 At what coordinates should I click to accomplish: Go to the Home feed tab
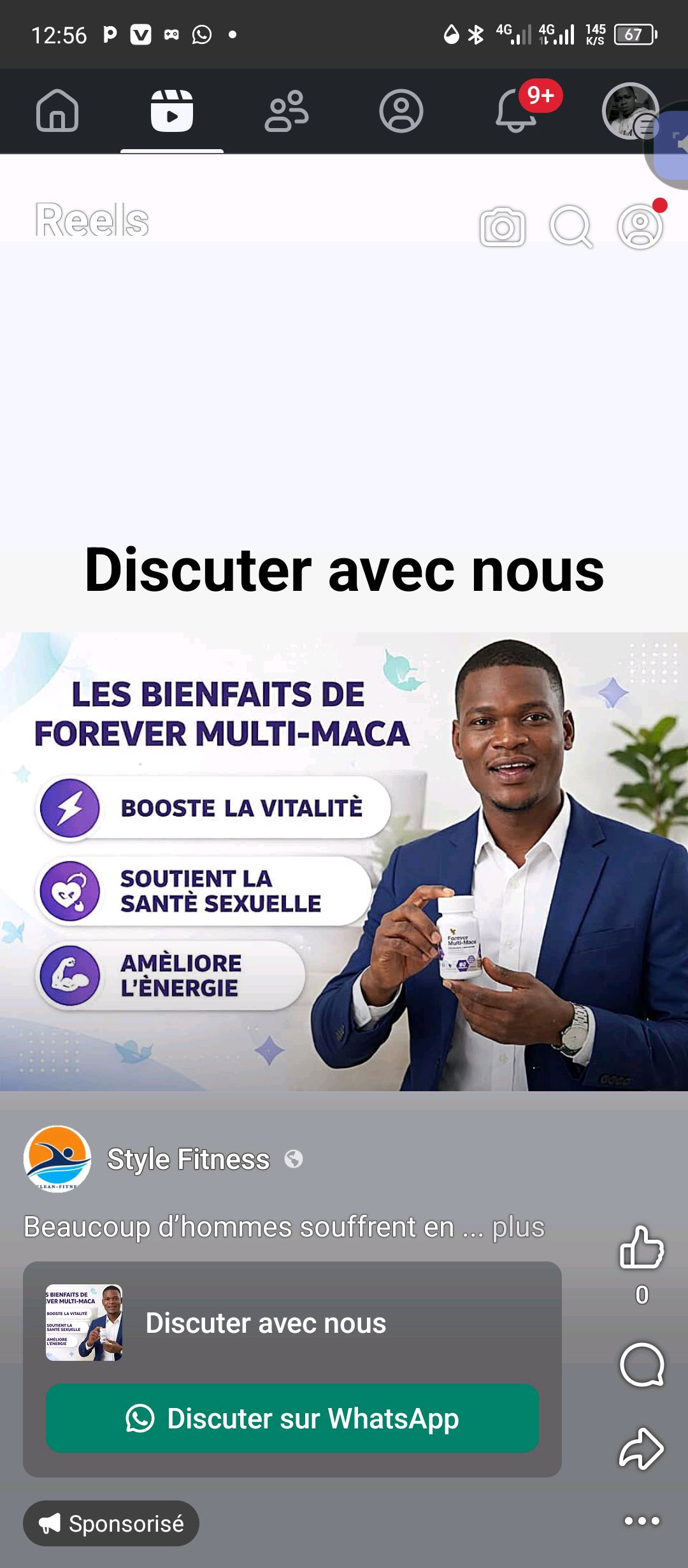coord(57,111)
